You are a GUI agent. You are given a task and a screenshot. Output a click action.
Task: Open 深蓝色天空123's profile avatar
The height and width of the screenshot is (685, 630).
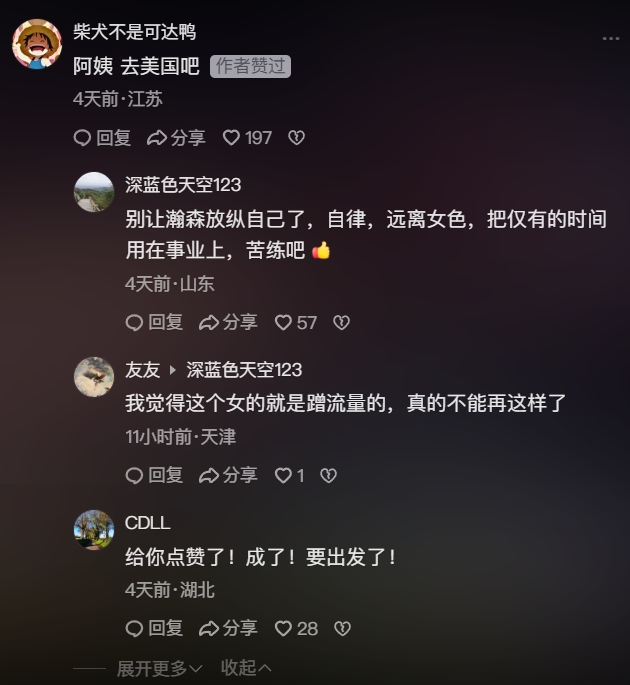(x=94, y=192)
